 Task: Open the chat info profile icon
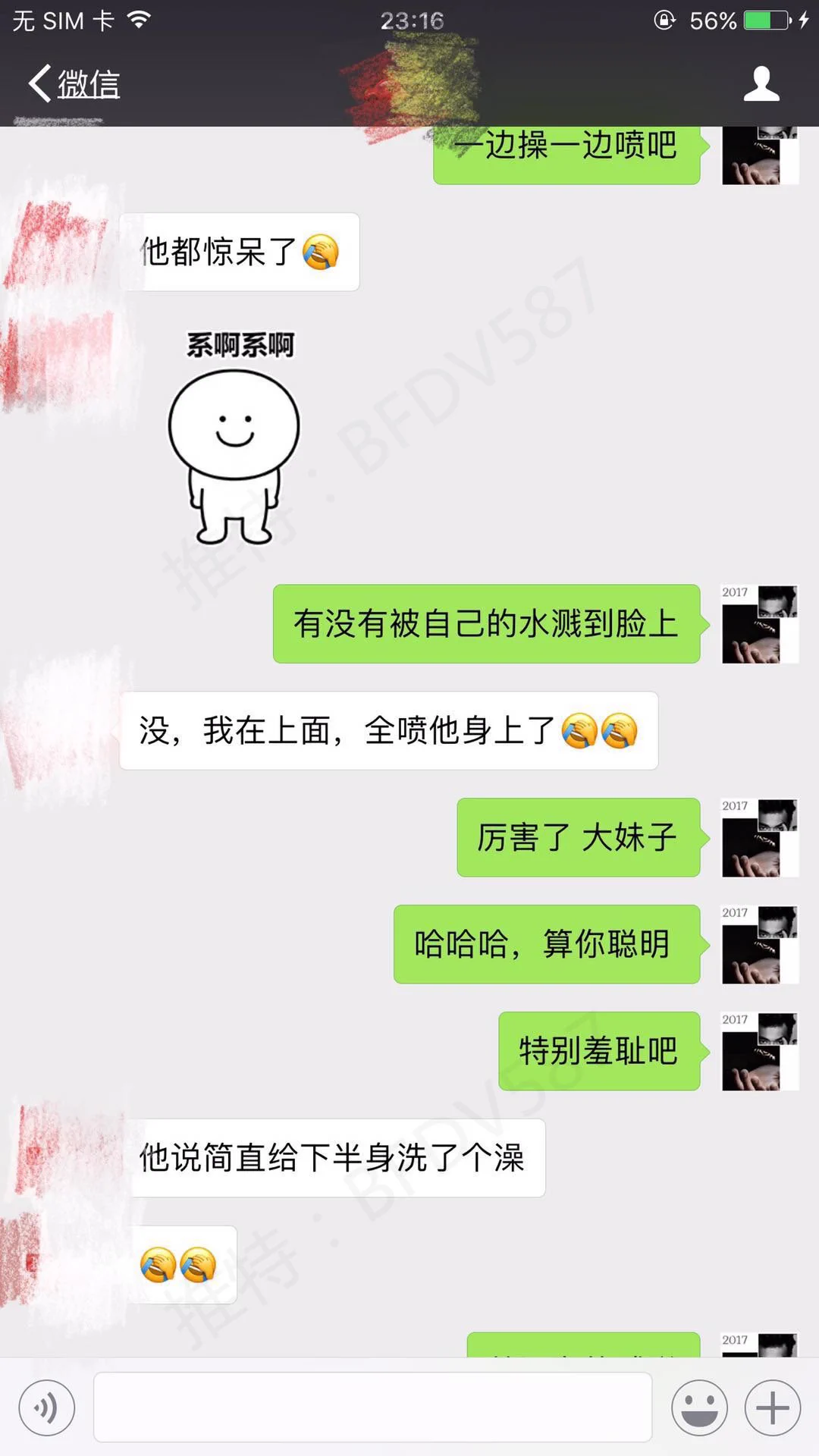coord(761,83)
